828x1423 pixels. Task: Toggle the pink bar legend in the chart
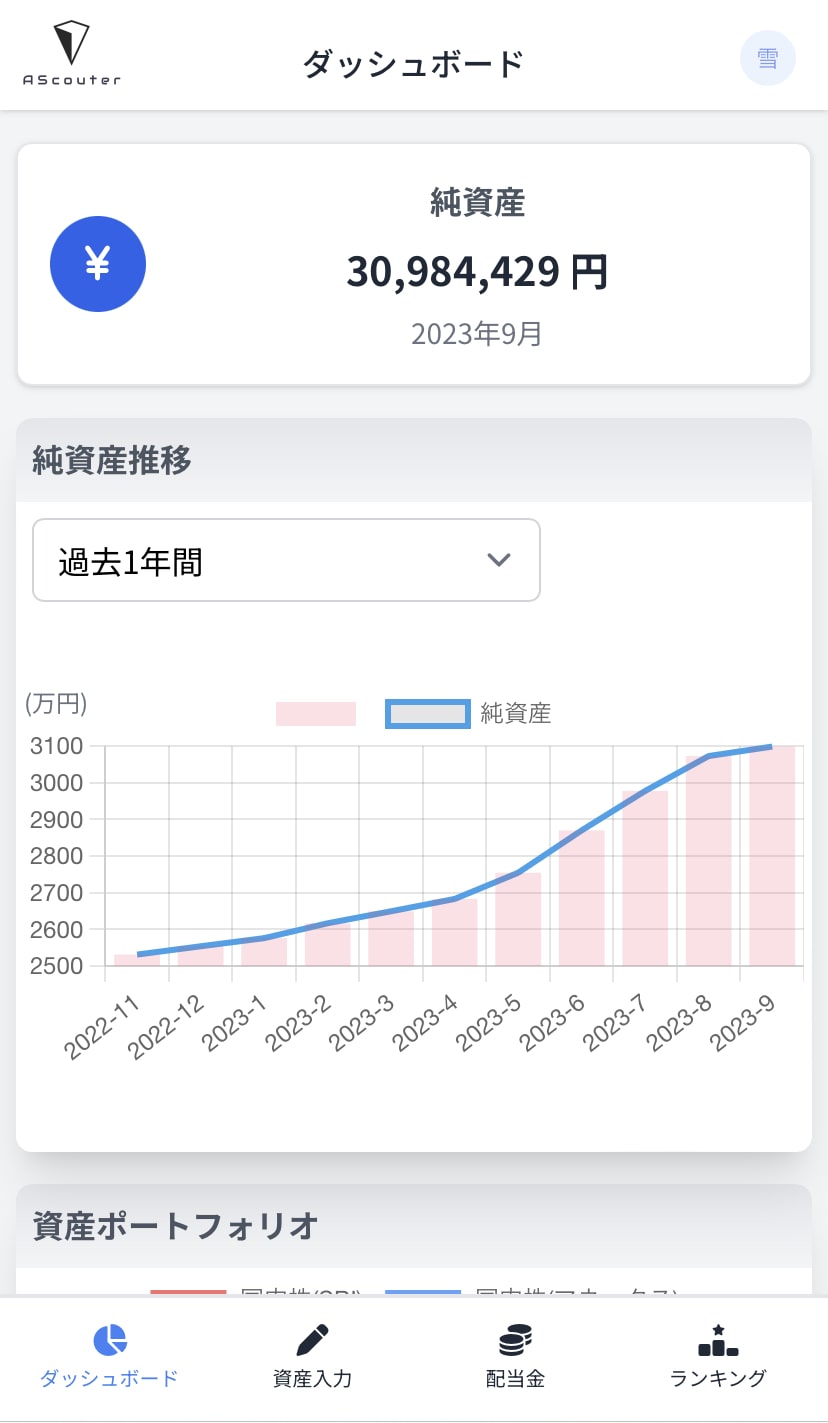point(316,714)
